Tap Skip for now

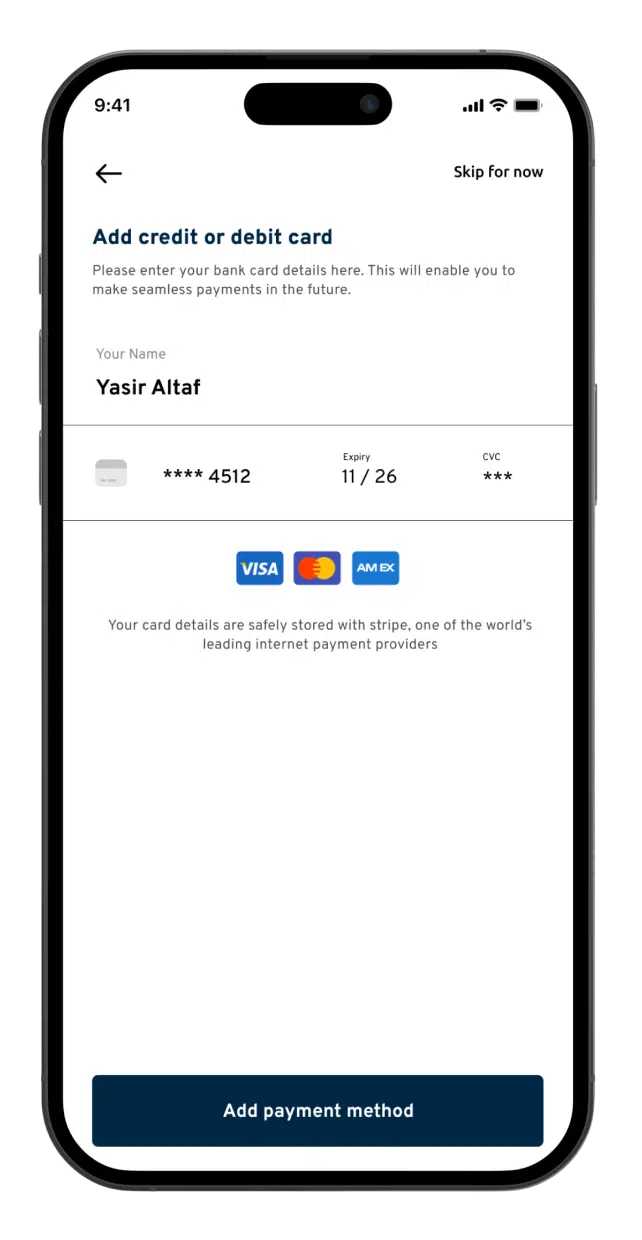click(x=498, y=172)
